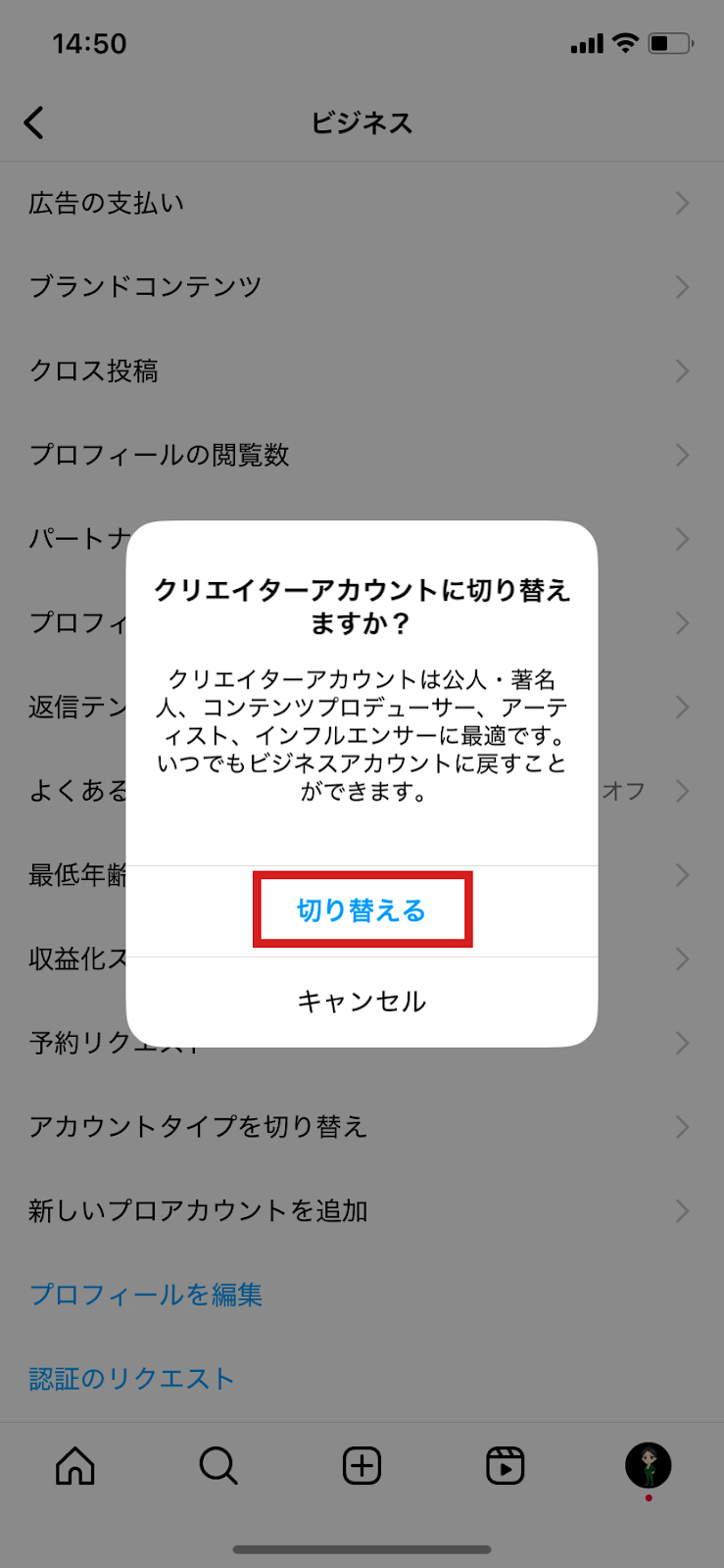Tap the プロフィールを編集 link
Image resolution: width=724 pixels, height=1568 pixels.
(146, 1295)
